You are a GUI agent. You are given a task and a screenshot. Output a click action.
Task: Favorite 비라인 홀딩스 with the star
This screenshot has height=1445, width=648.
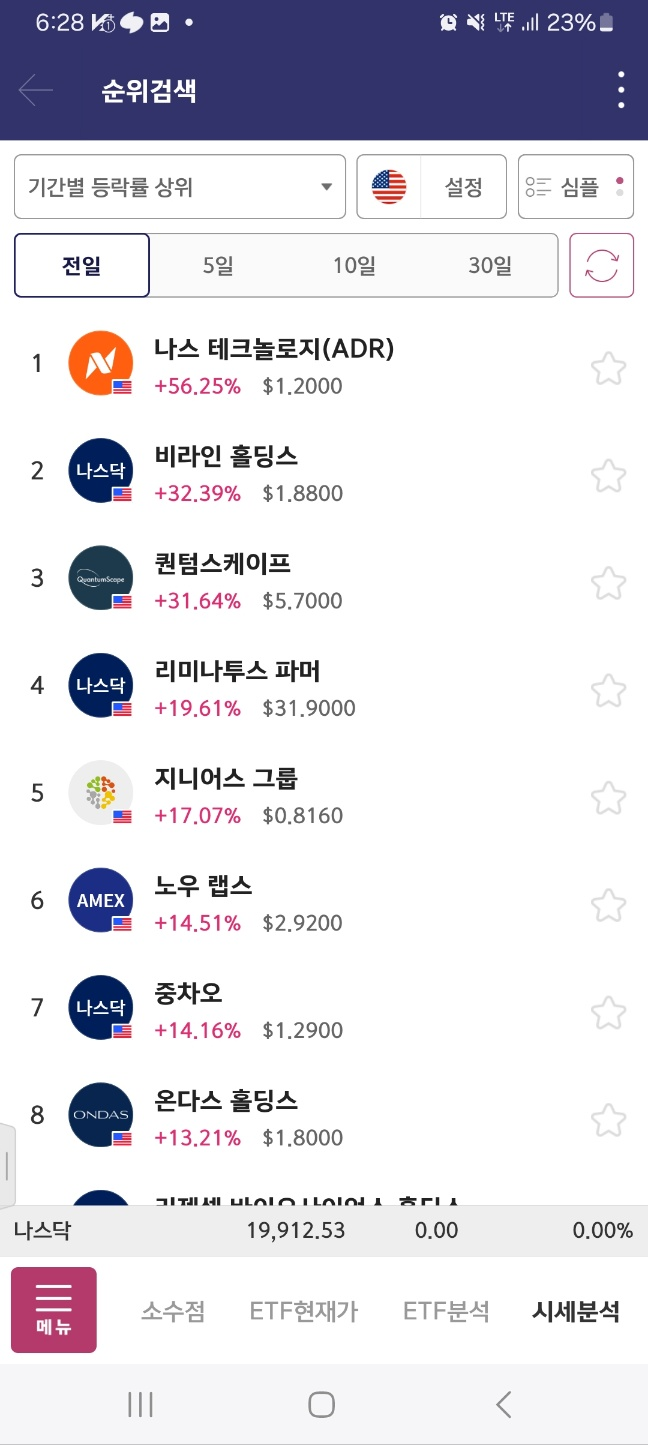tap(608, 476)
